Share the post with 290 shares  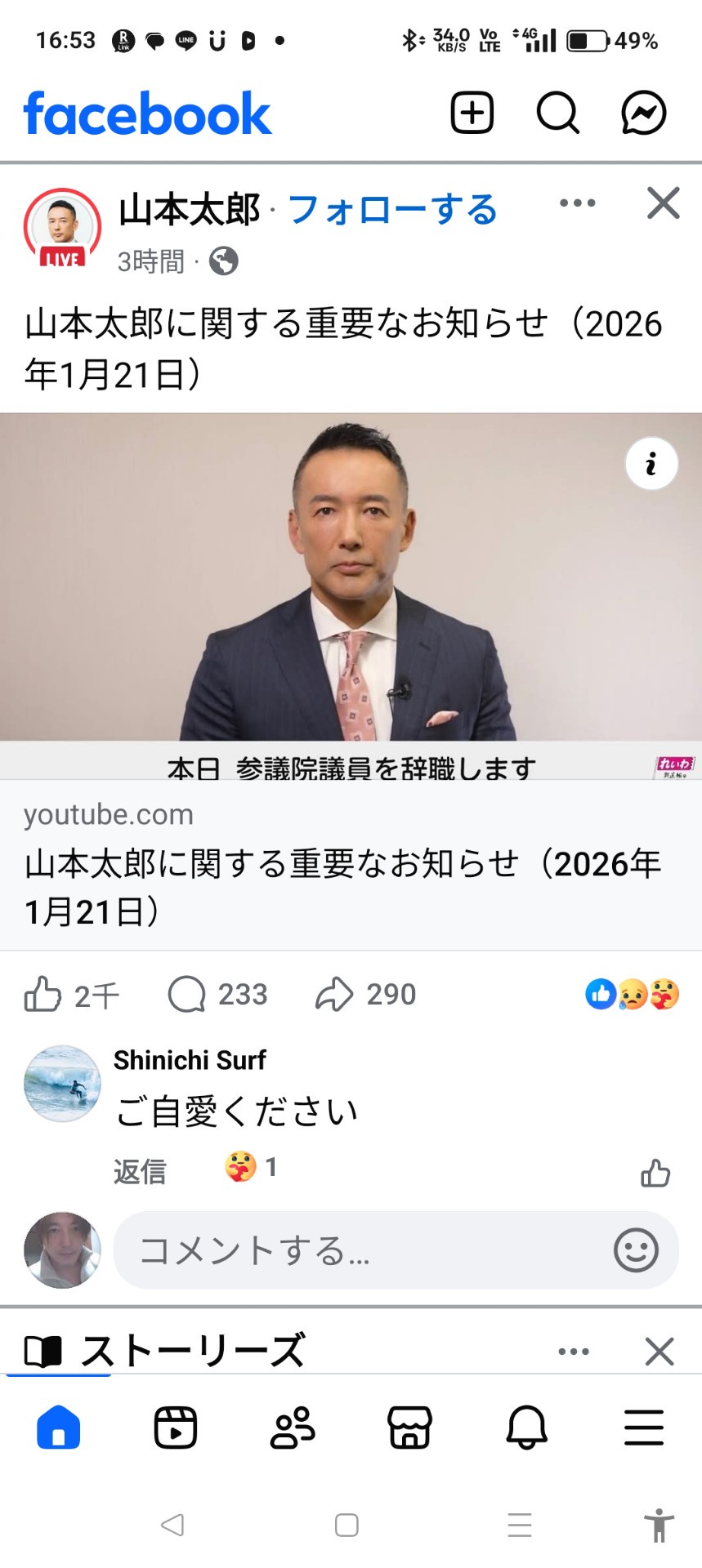point(366,994)
